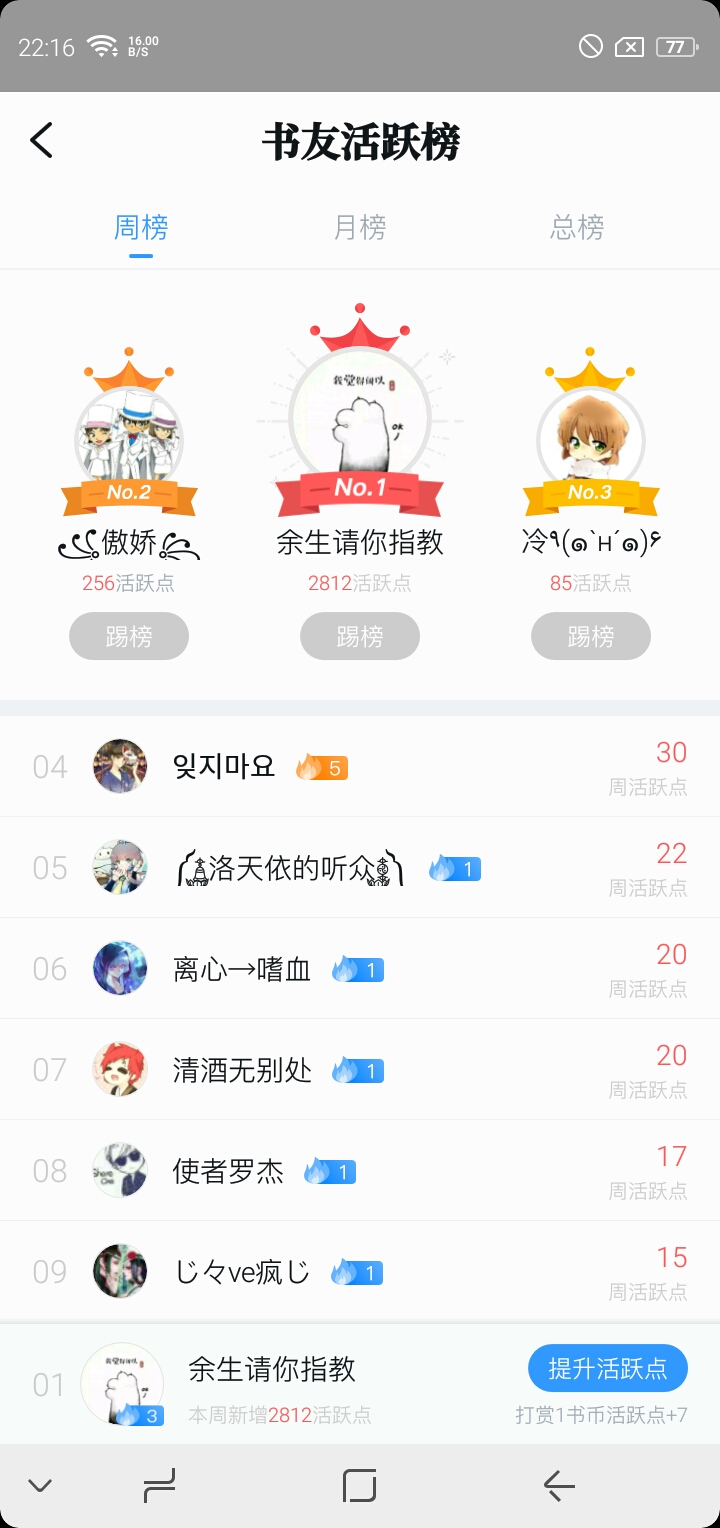This screenshot has height=1528, width=720.
Task: Tap the 提升活跃点 button
Action: click(x=608, y=1368)
